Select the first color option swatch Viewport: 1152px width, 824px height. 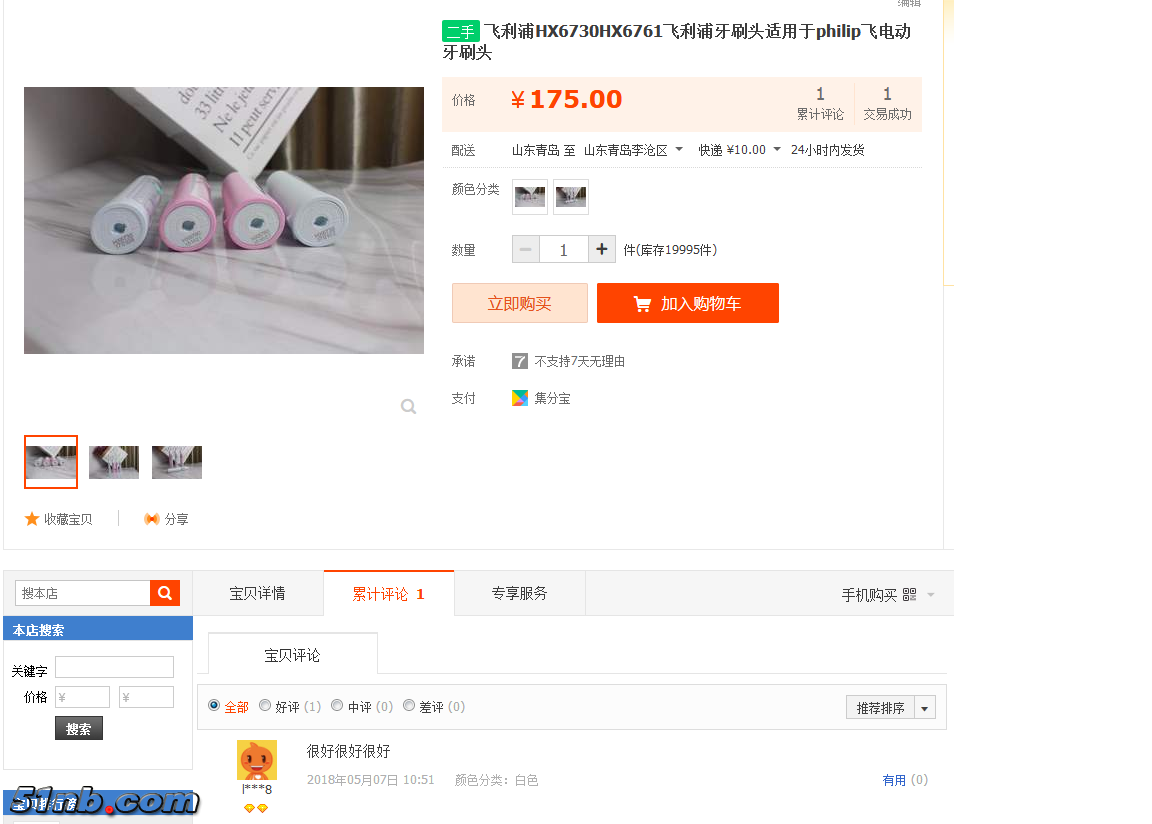530,197
